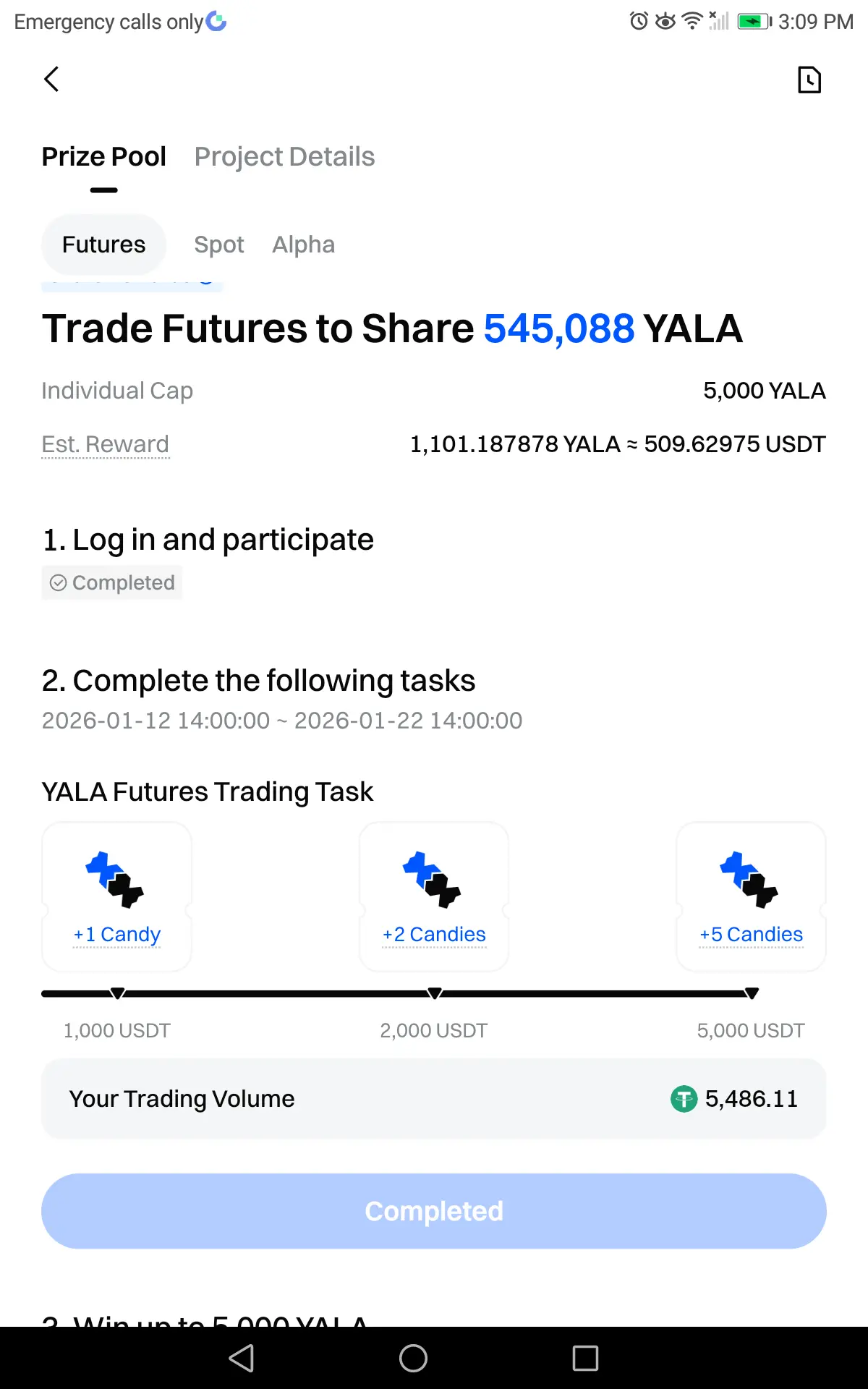The image size is (868, 1389).
Task: Select the Futures chip
Action: (x=104, y=245)
